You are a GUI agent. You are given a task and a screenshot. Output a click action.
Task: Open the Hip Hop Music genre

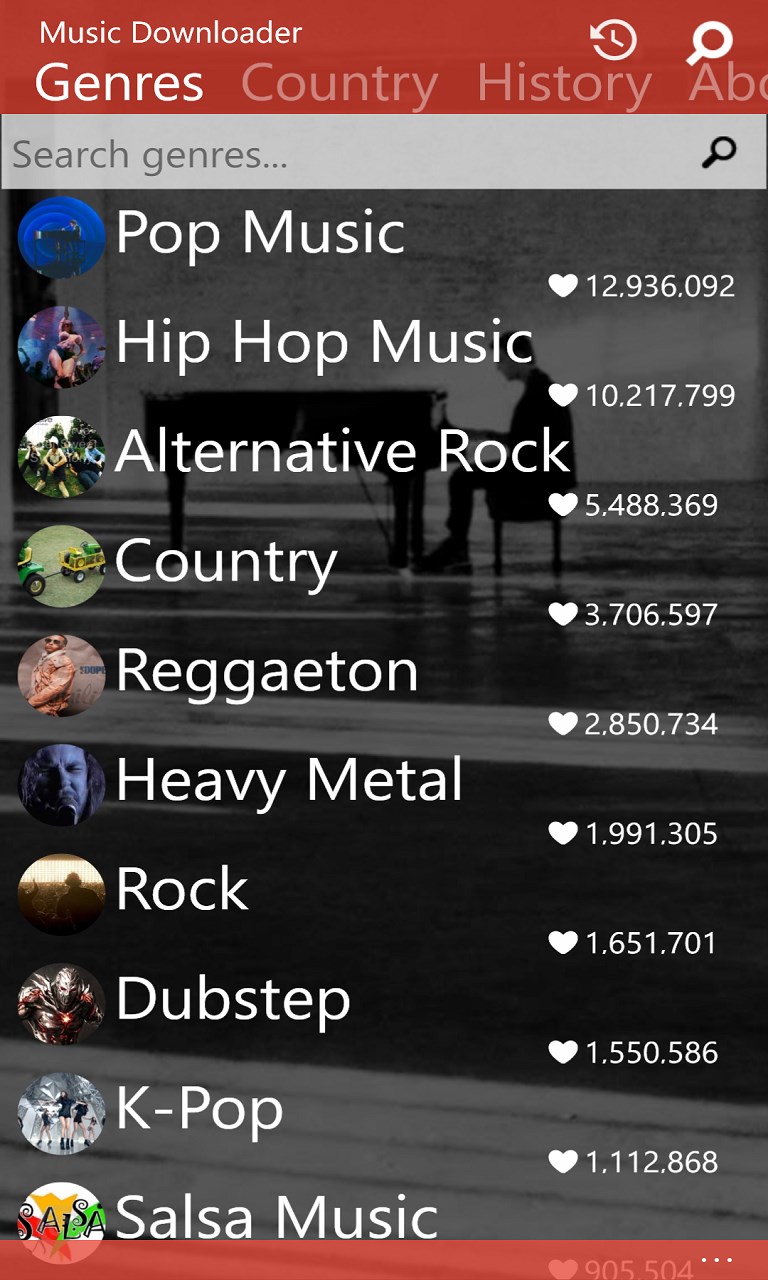323,343
